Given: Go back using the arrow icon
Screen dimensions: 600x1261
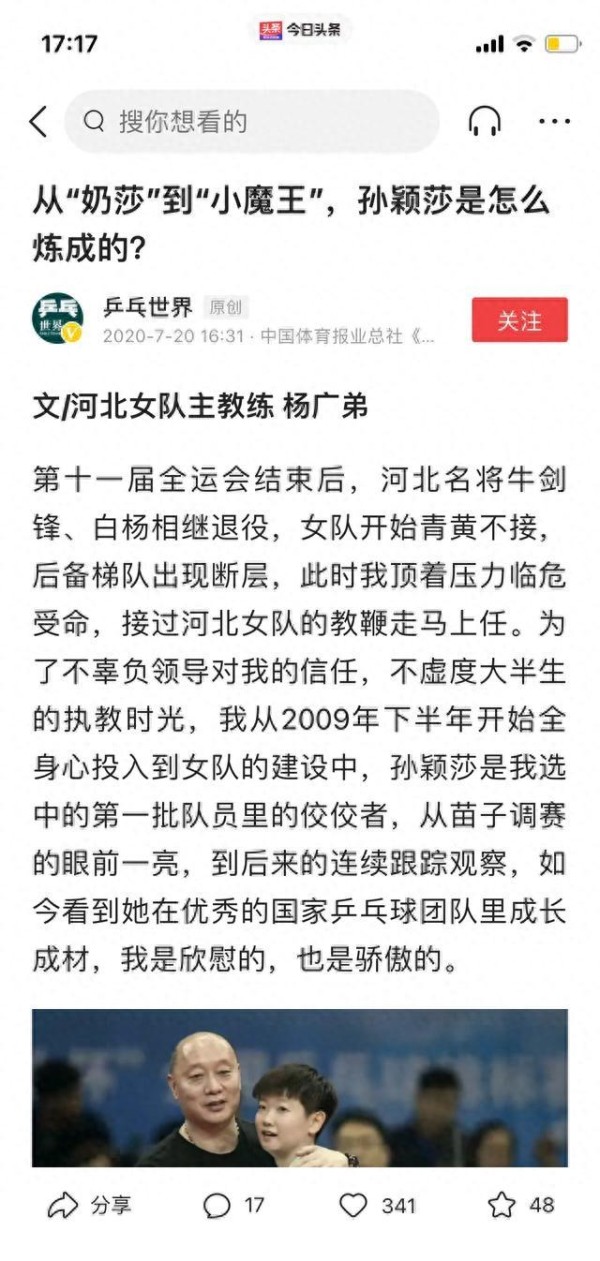Looking at the screenshot, I should click(x=38, y=122).
